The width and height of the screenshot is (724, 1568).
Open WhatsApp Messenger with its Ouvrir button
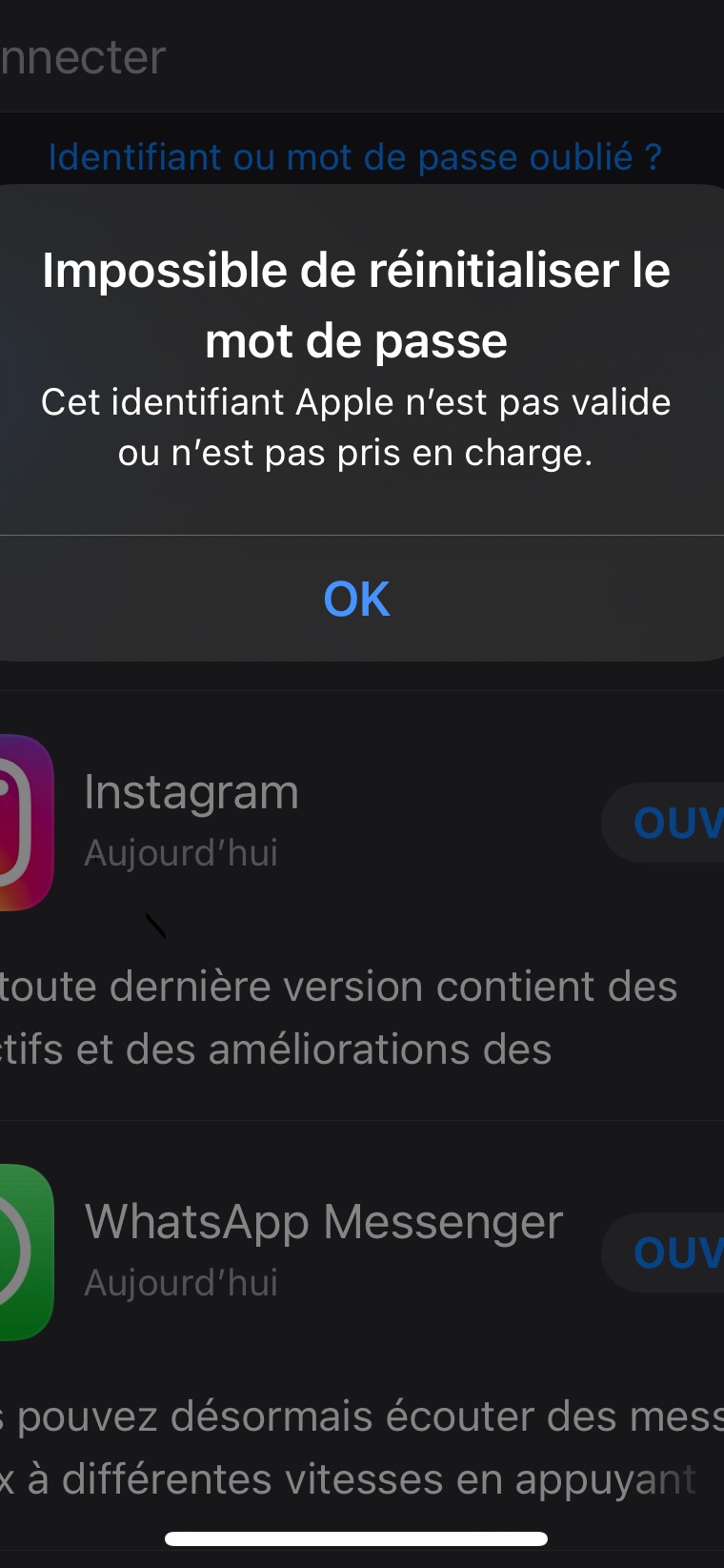[x=663, y=1252]
